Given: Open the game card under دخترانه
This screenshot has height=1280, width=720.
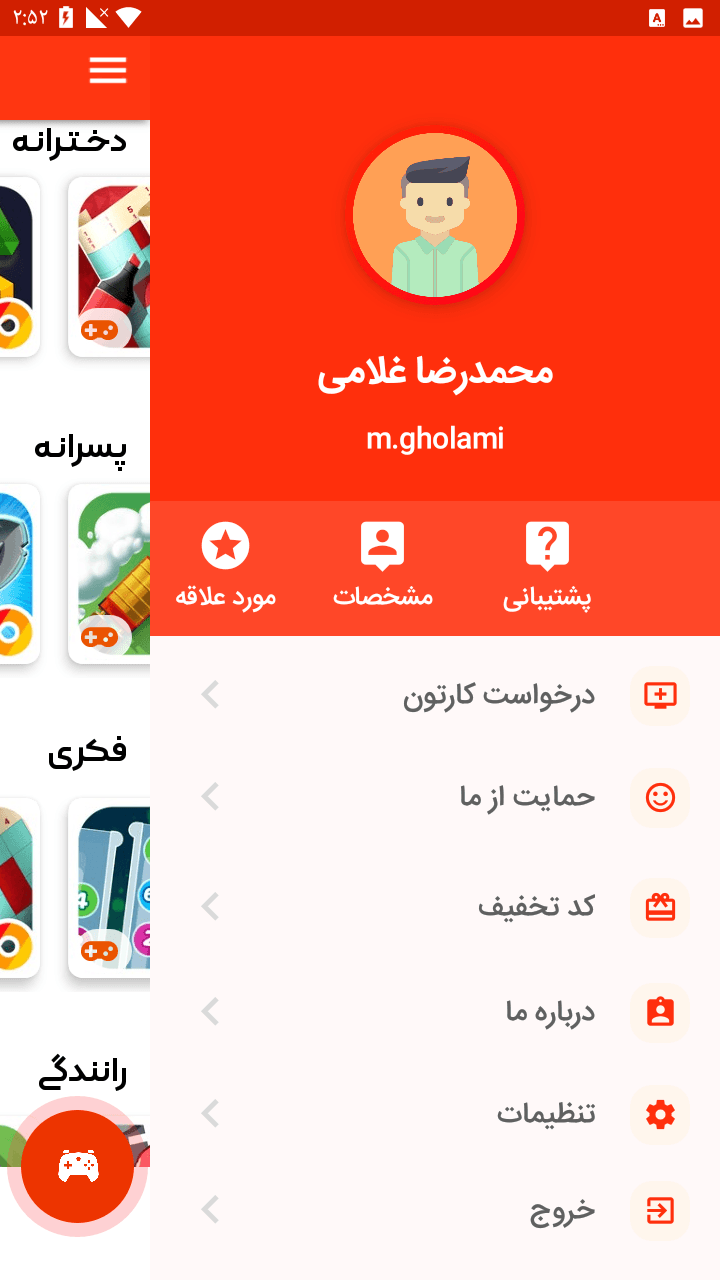Looking at the screenshot, I should pyautogui.click(x=112, y=267).
